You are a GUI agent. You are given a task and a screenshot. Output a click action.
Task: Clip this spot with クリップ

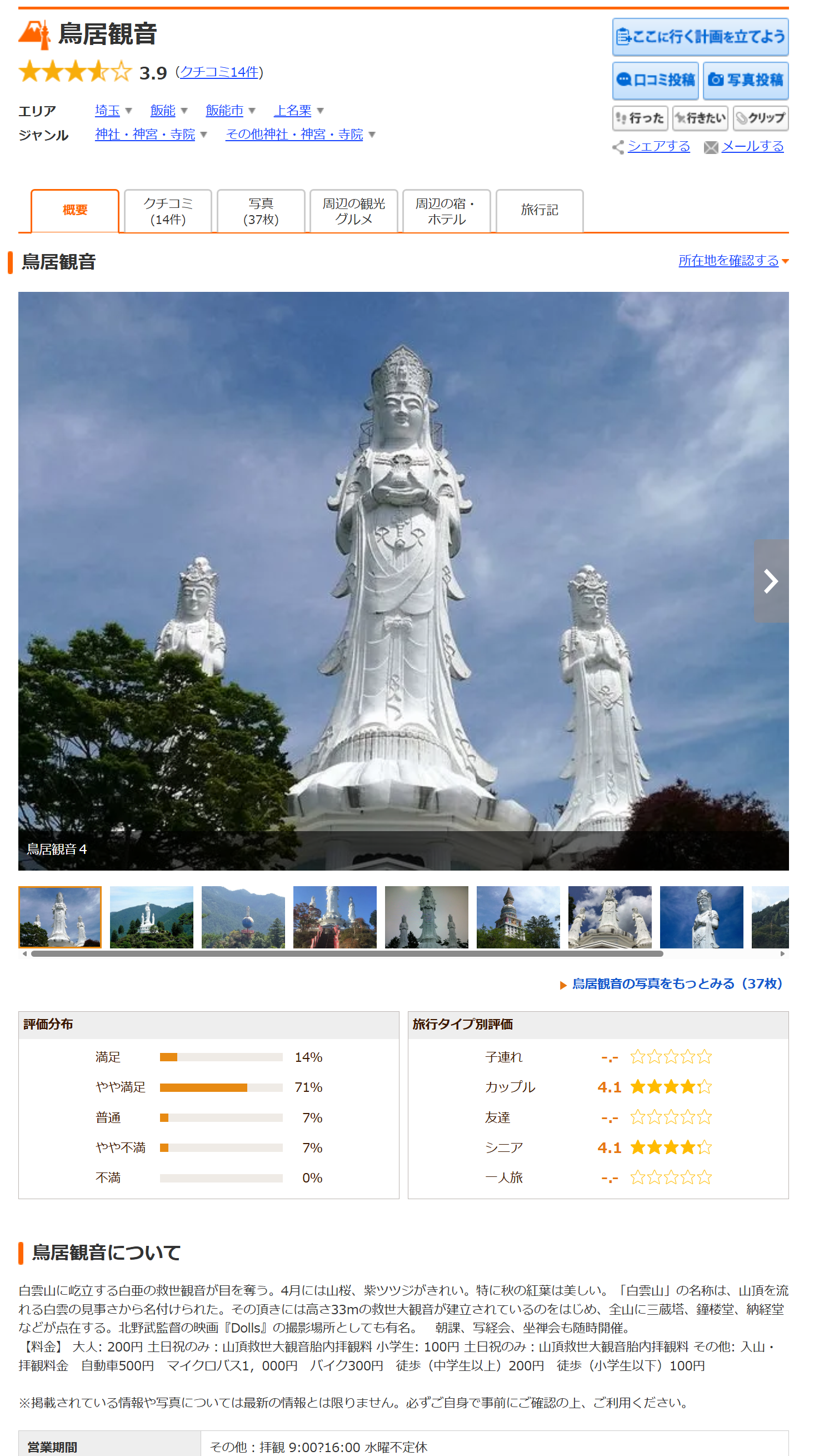pos(760,118)
